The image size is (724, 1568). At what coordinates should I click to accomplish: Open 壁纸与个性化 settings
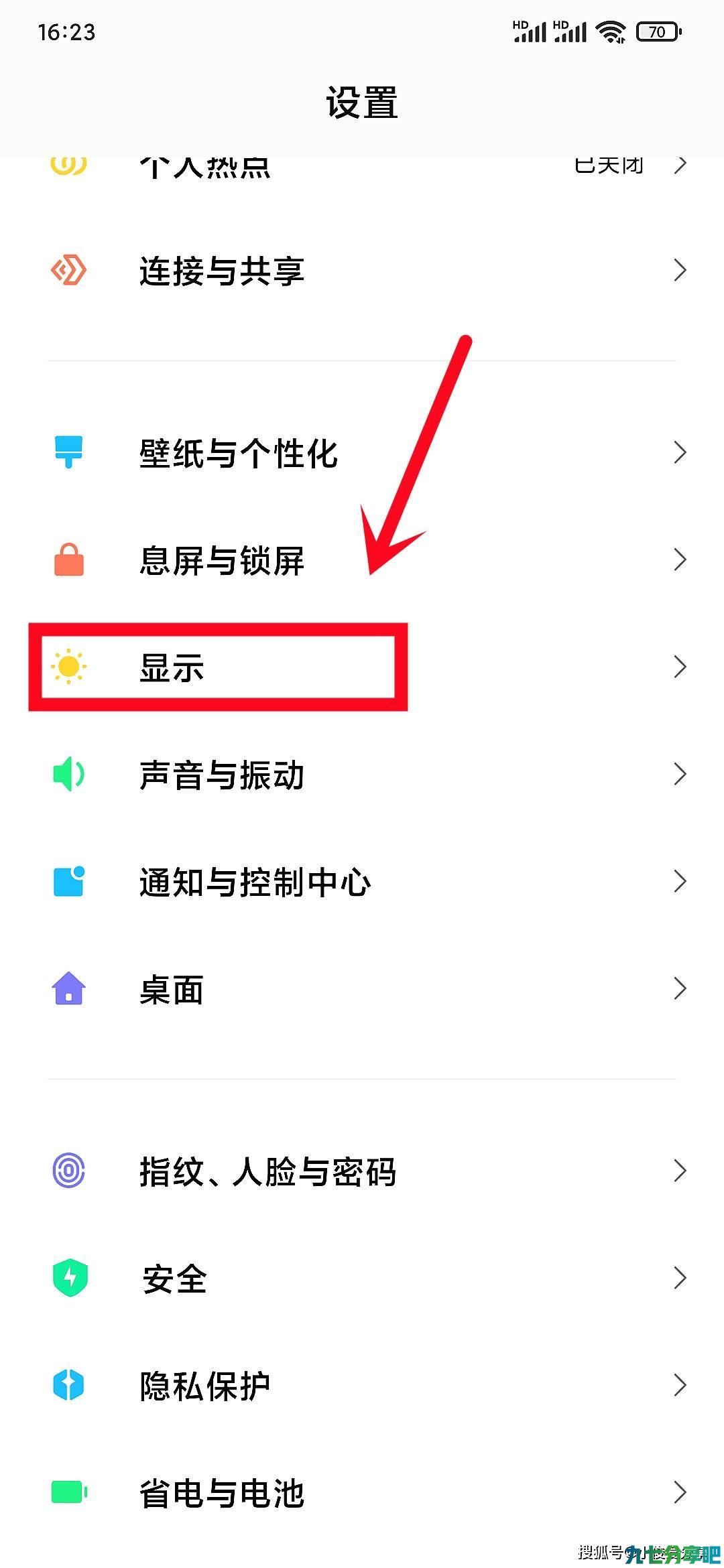362,452
